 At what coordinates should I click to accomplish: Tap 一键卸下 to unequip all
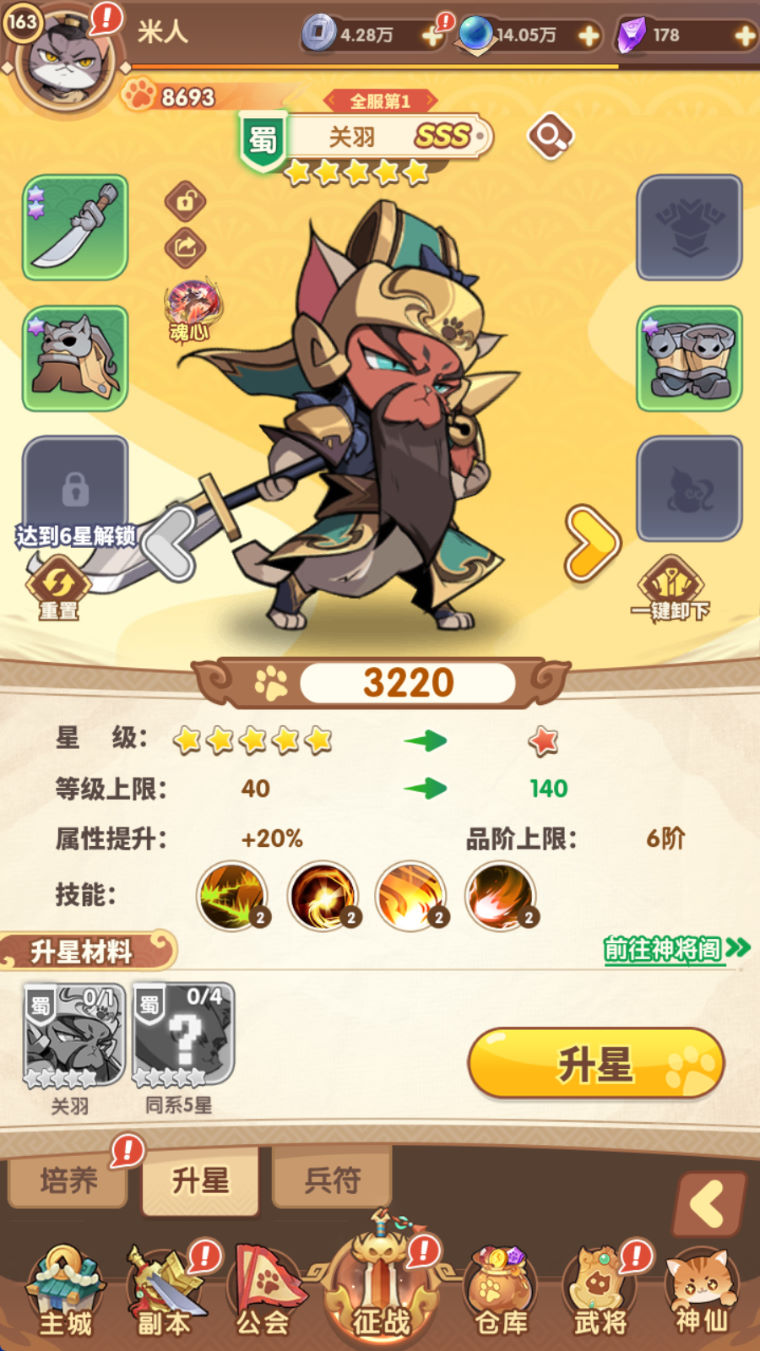670,590
